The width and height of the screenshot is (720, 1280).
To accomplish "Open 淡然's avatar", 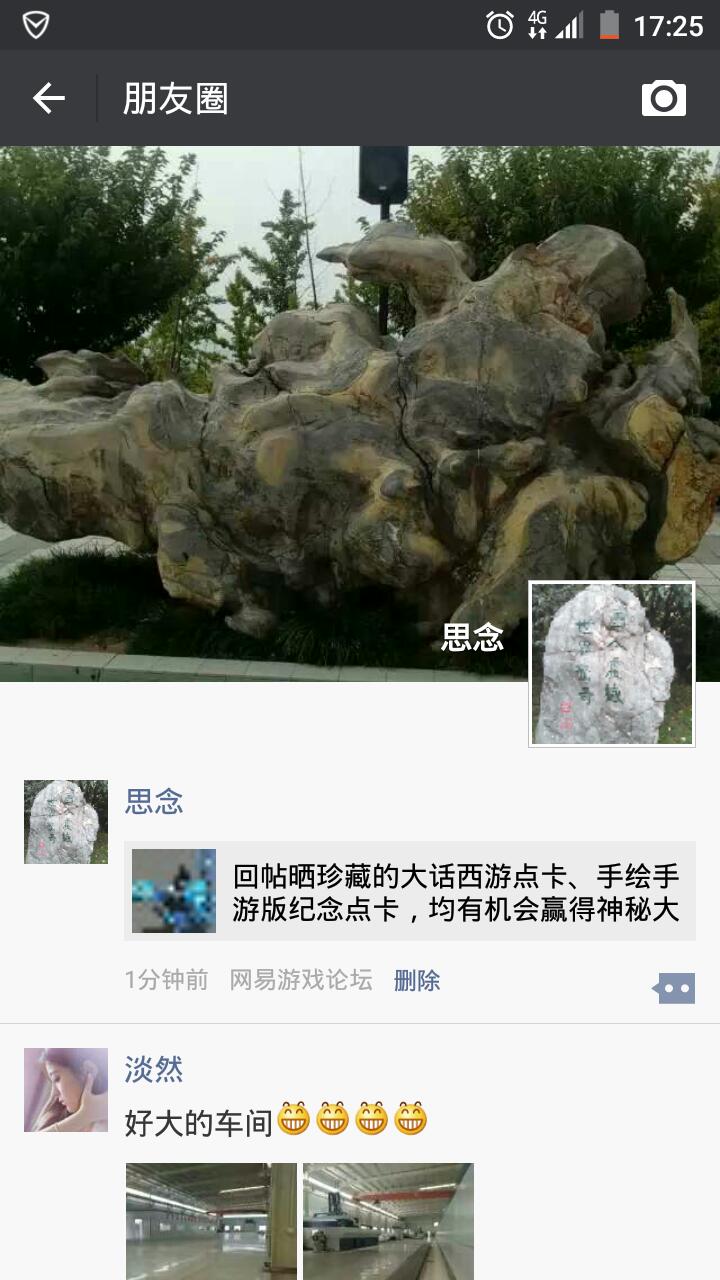I will (66, 1090).
